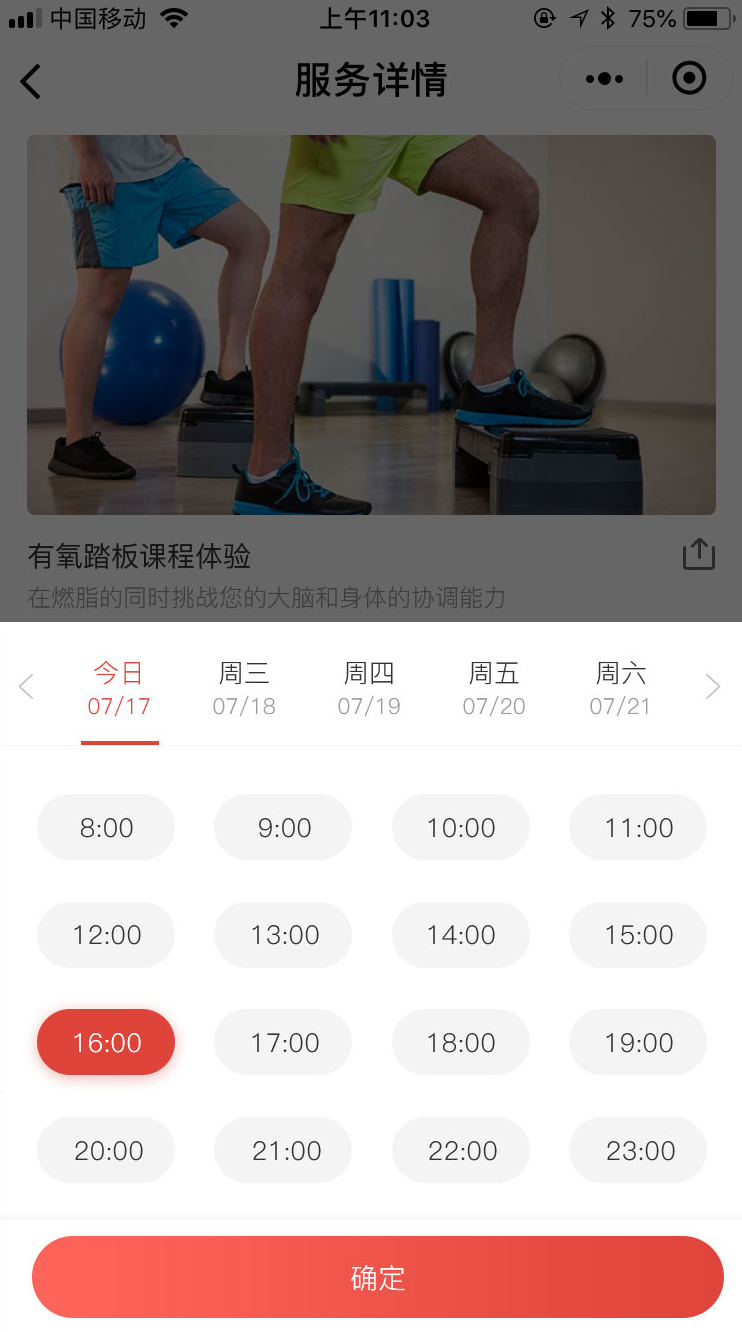Pick the 13:00 time slot
The image size is (742, 1332).
pyautogui.click(x=283, y=935)
